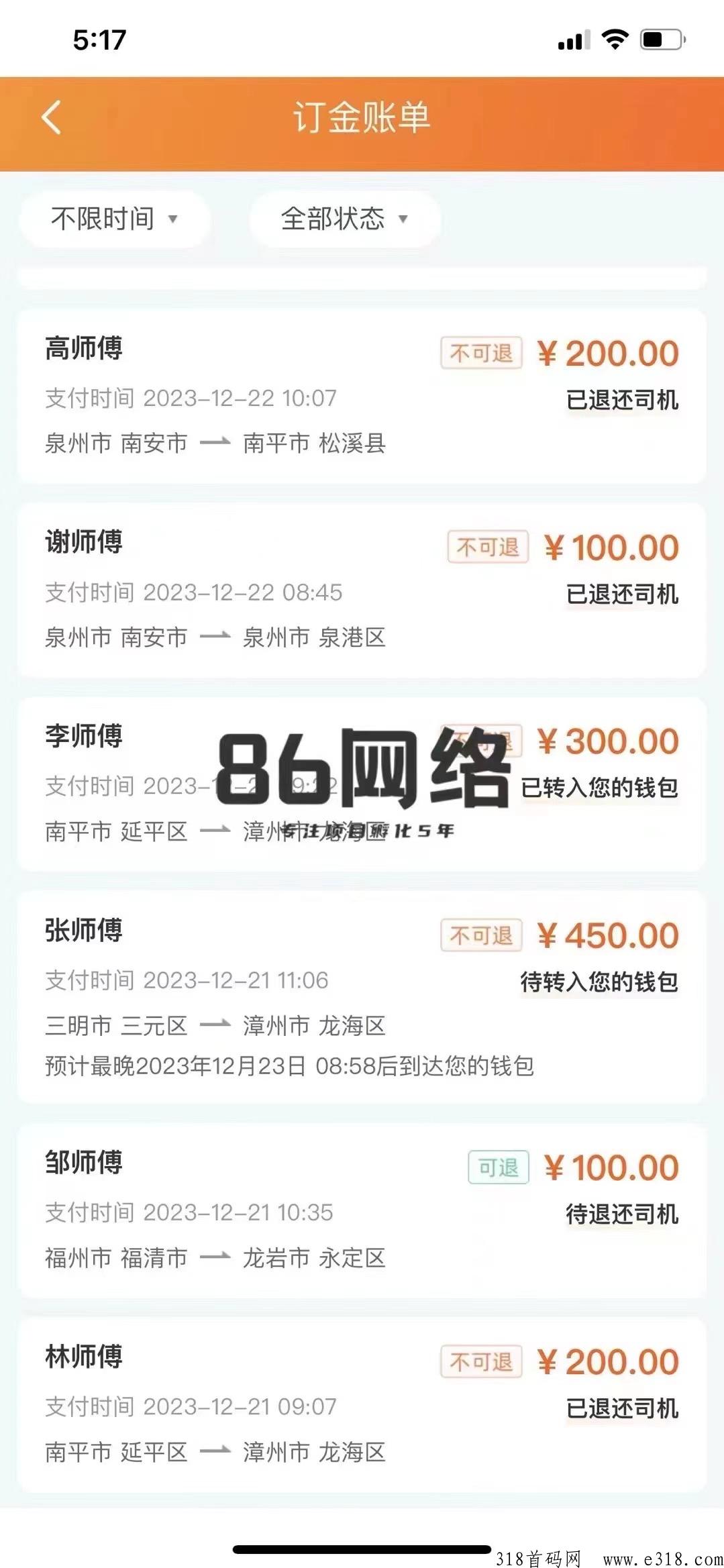Viewport: 724px width, 1568px height.
Task: Expand the 不限时间 time filter
Action: click(x=115, y=219)
